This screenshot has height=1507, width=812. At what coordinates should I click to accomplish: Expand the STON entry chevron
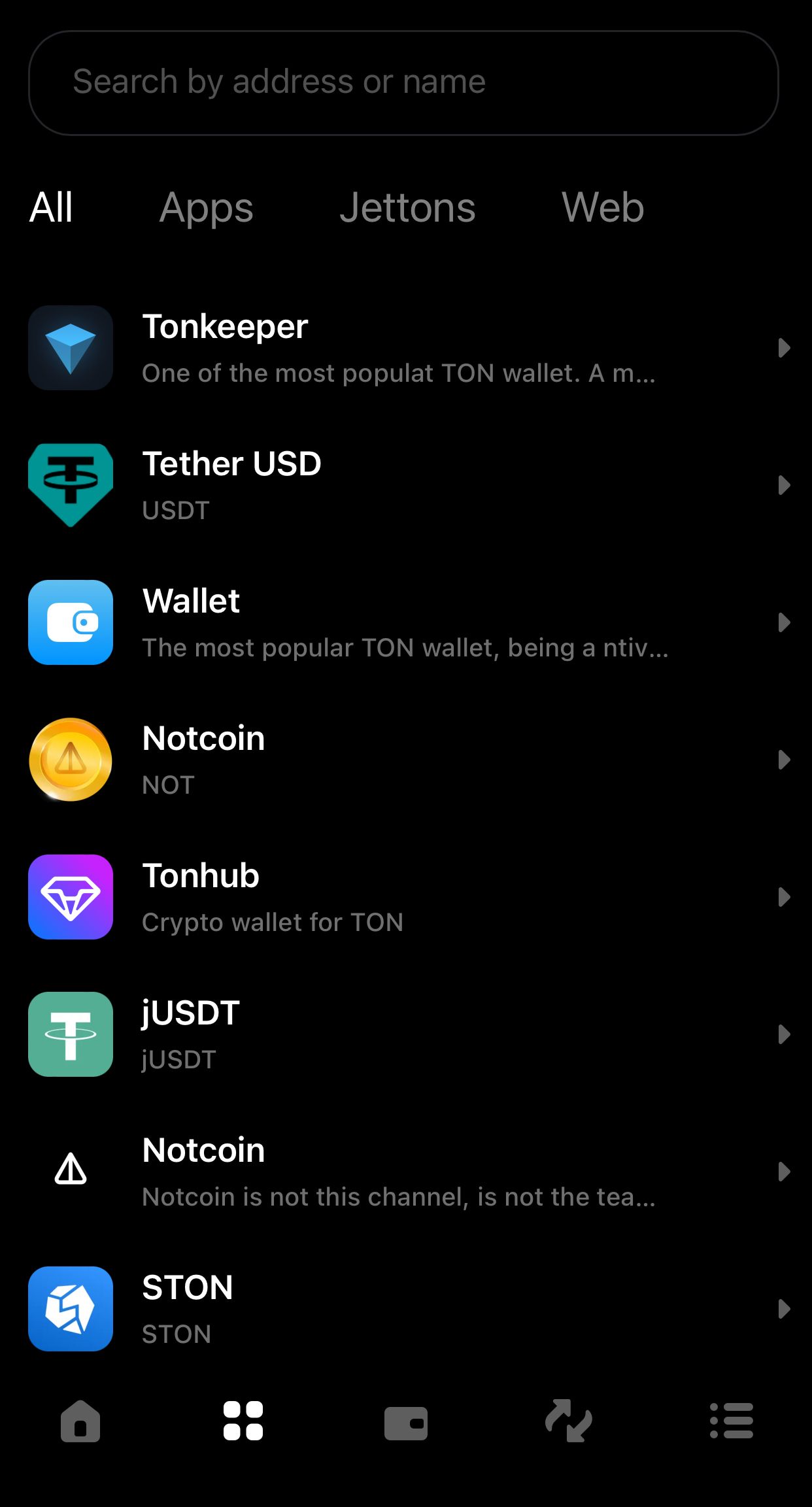click(x=784, y=1309)
